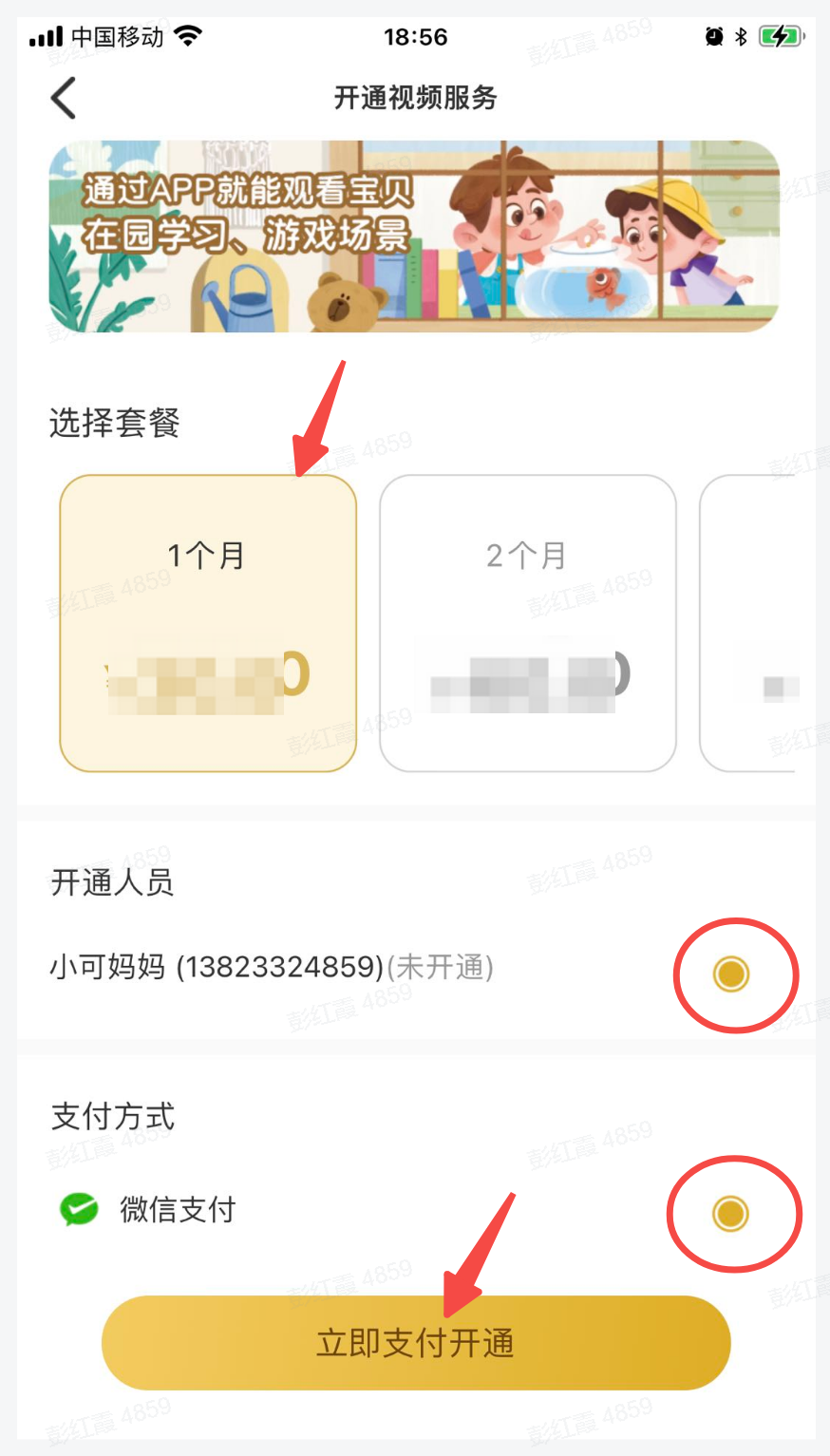
Task: Choose the 2个月 package
Action: tap(527, 622)
